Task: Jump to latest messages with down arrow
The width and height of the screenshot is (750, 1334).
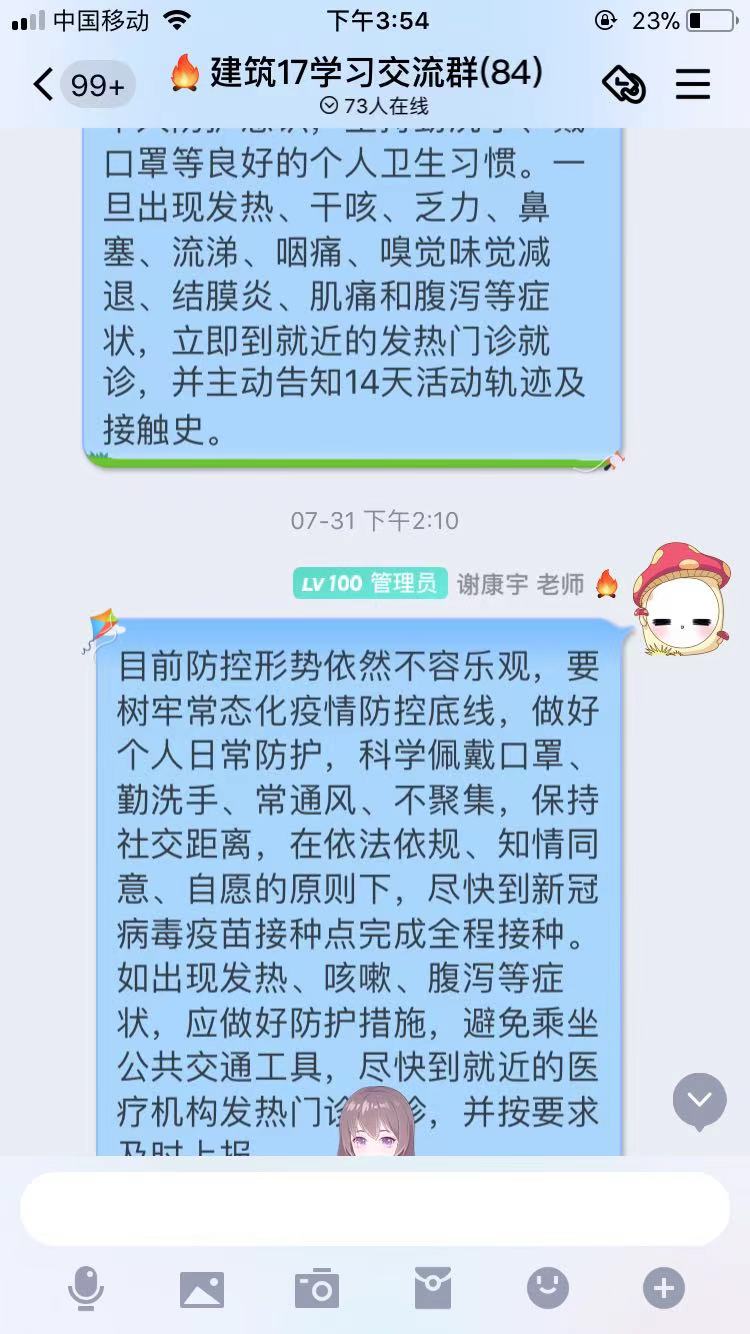Action: [699, 1100]
